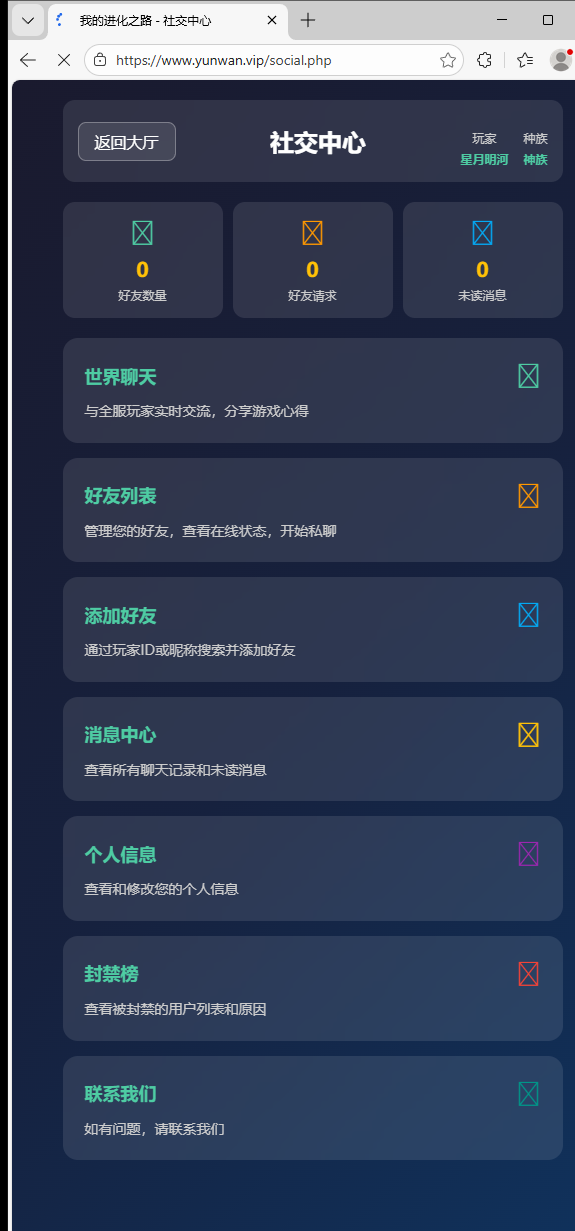Bookmark this page with the star icon
The height and width of the screenshot is (1231, 575).
pyautogui.click(x=448, y=60)
